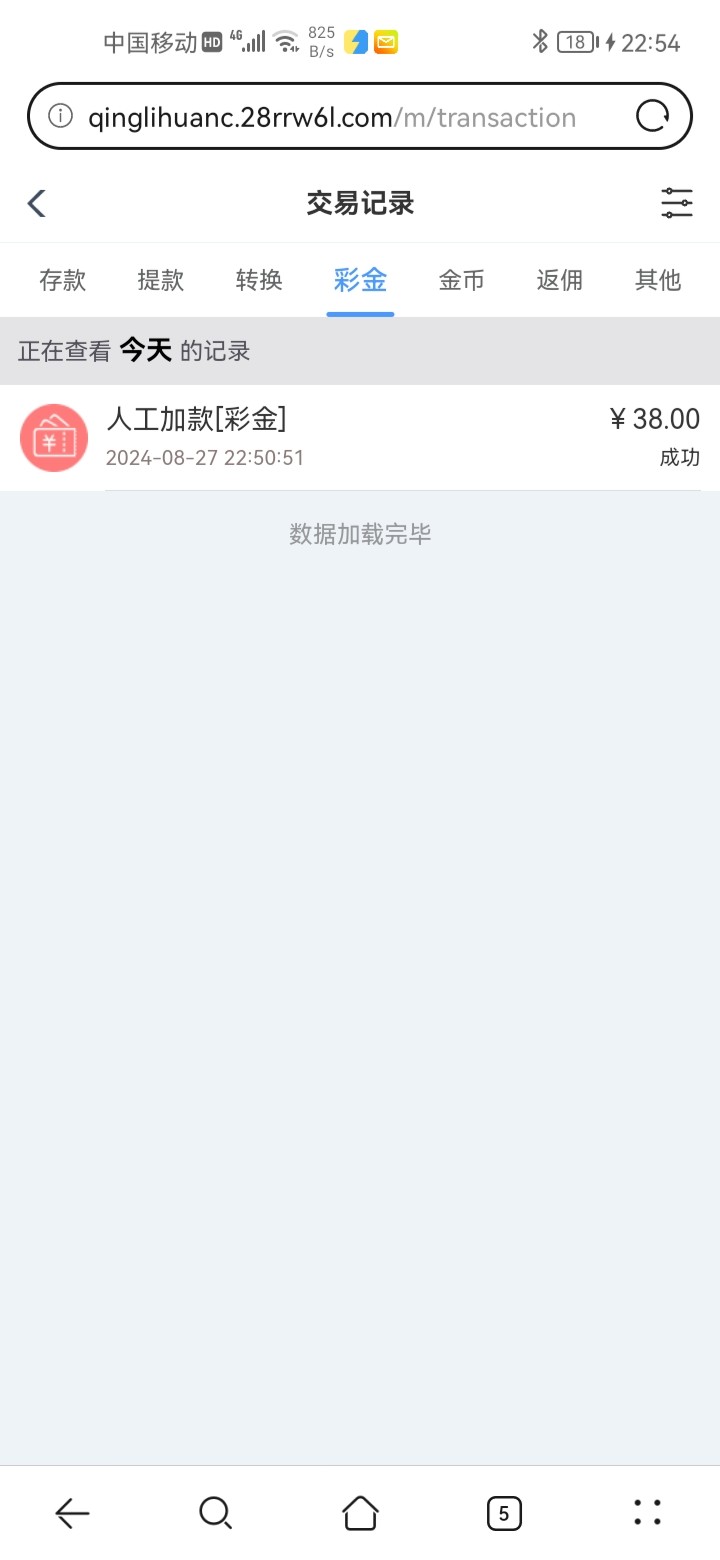The image size is (720, 1560).
Task: Navigate back with the browser's bottom arrow
Action: 72,1513
